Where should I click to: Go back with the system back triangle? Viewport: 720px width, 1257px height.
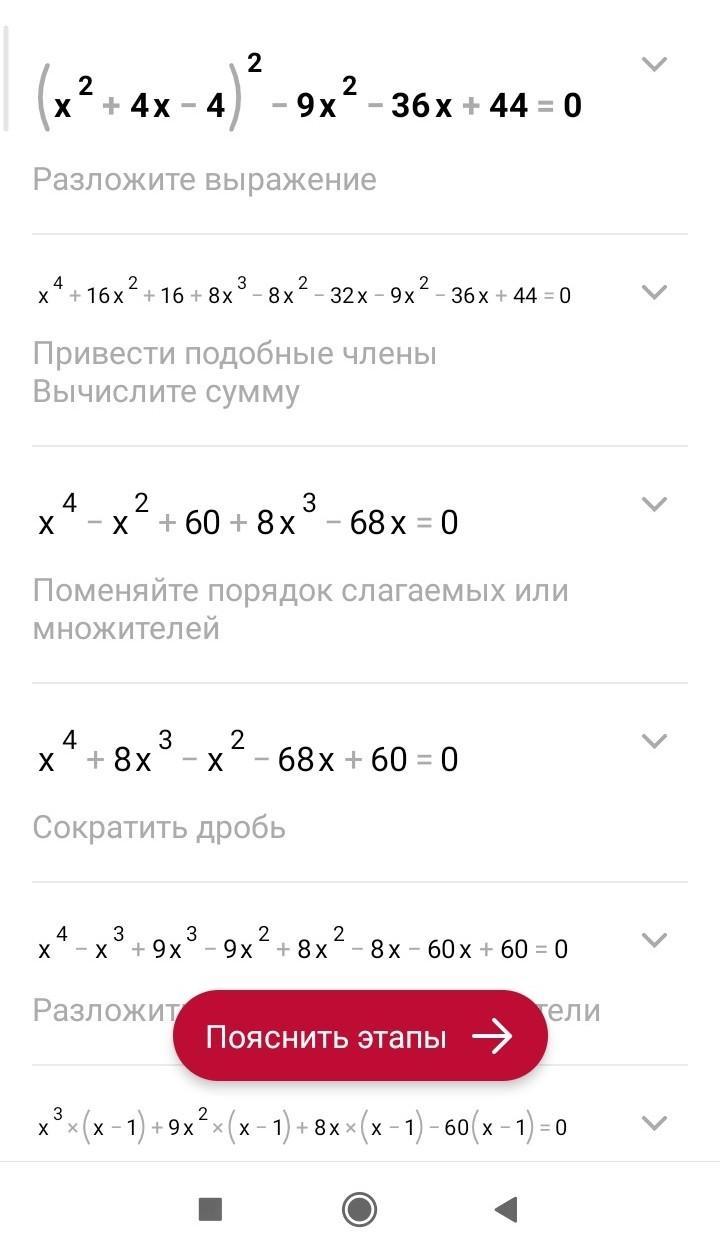pyautogui.click(x=506, y=1210)
